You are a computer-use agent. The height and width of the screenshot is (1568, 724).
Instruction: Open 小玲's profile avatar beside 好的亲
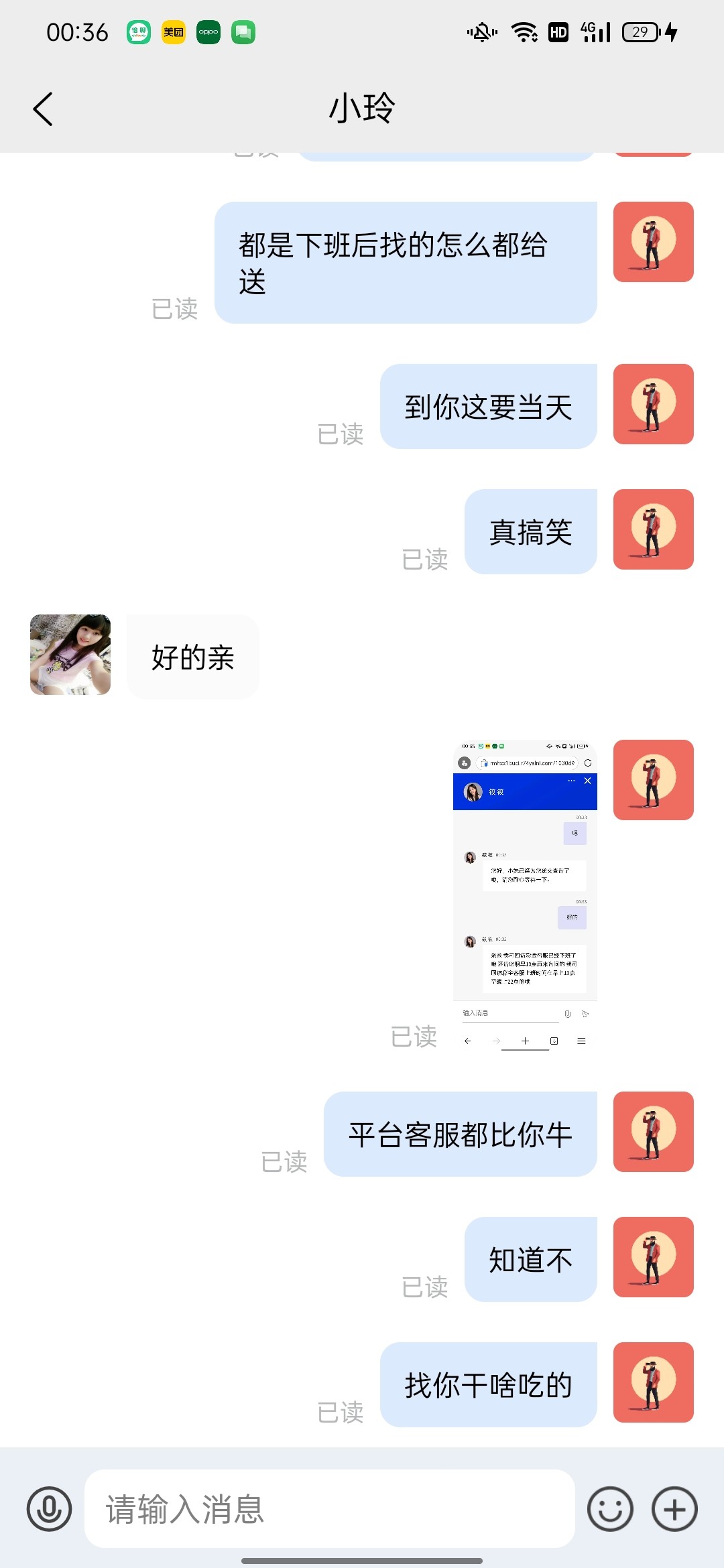(70, 655)
